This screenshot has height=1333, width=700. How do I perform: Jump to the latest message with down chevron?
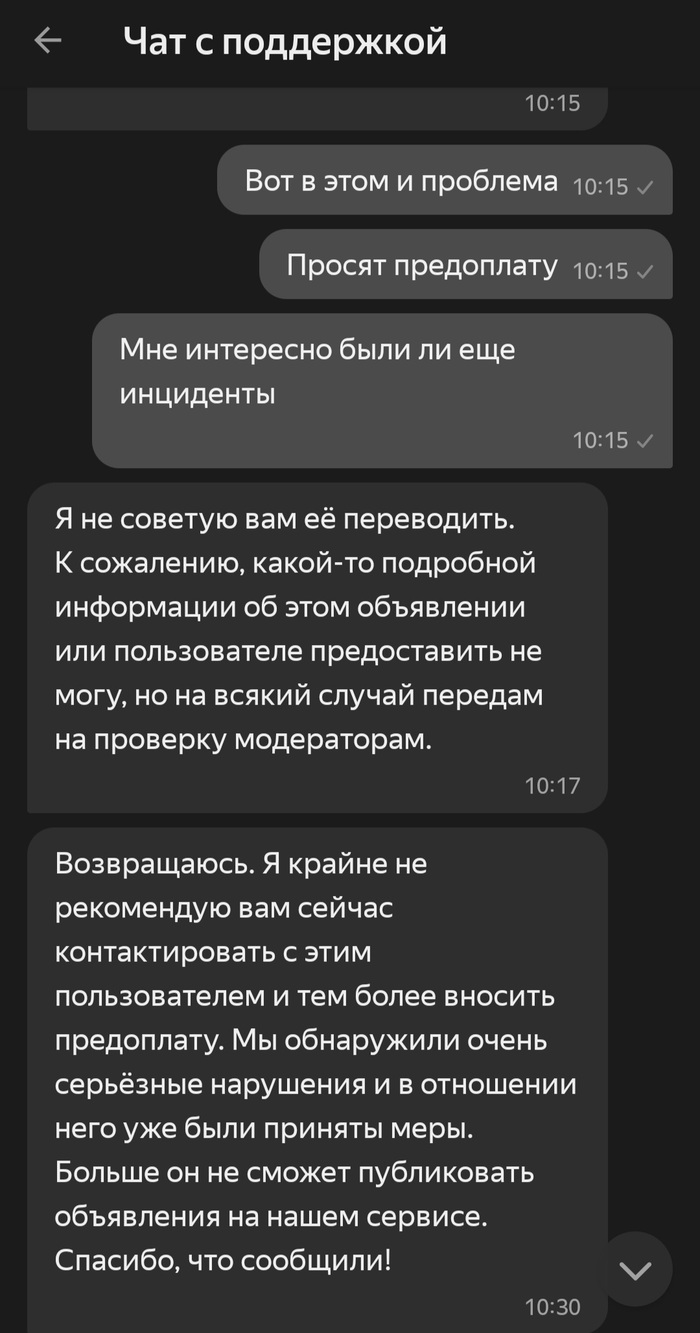point(635,1270)
